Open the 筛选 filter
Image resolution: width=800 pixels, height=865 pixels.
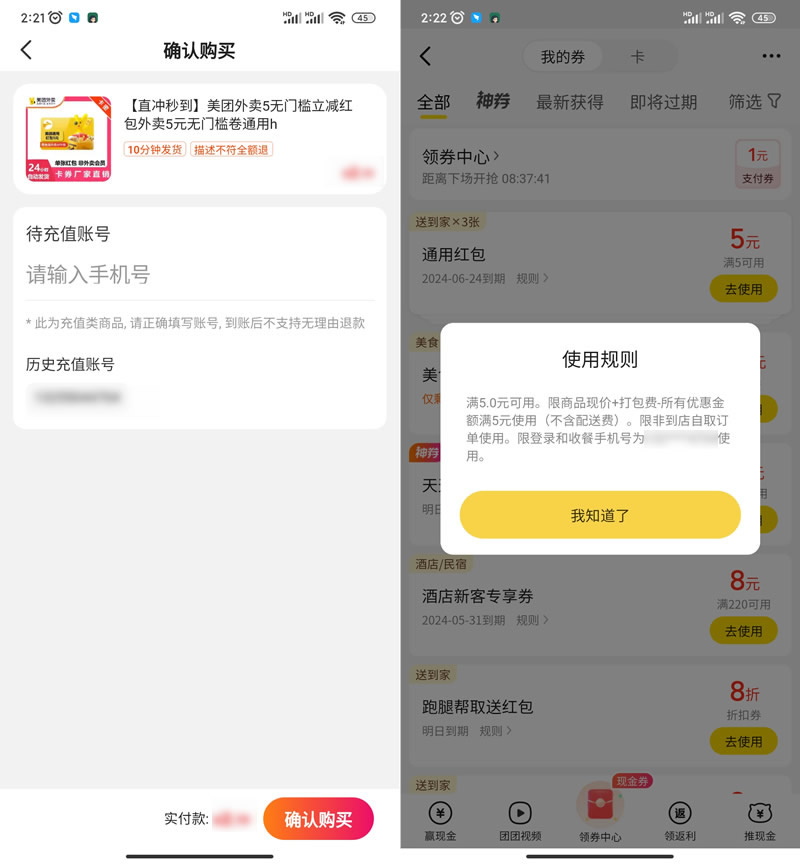point(754,102)
